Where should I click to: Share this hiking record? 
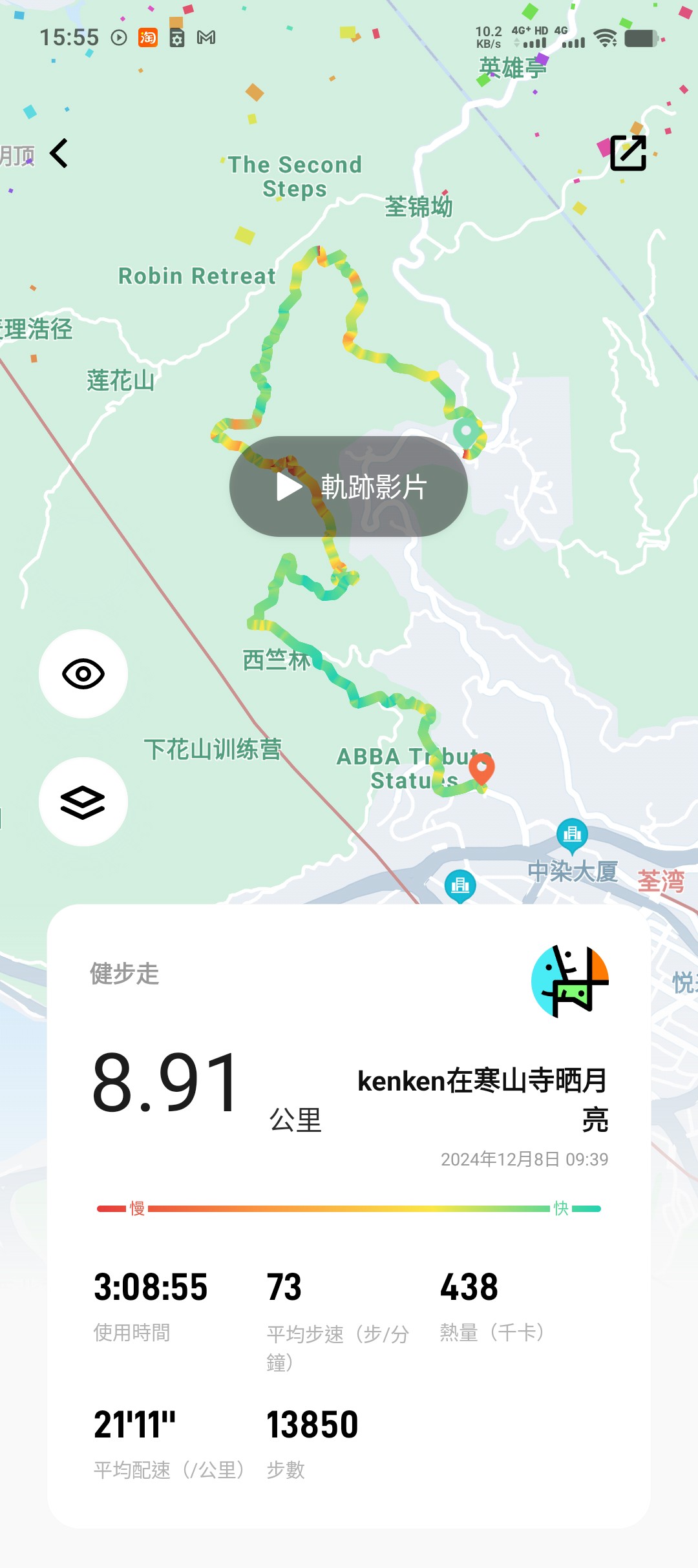628,153
